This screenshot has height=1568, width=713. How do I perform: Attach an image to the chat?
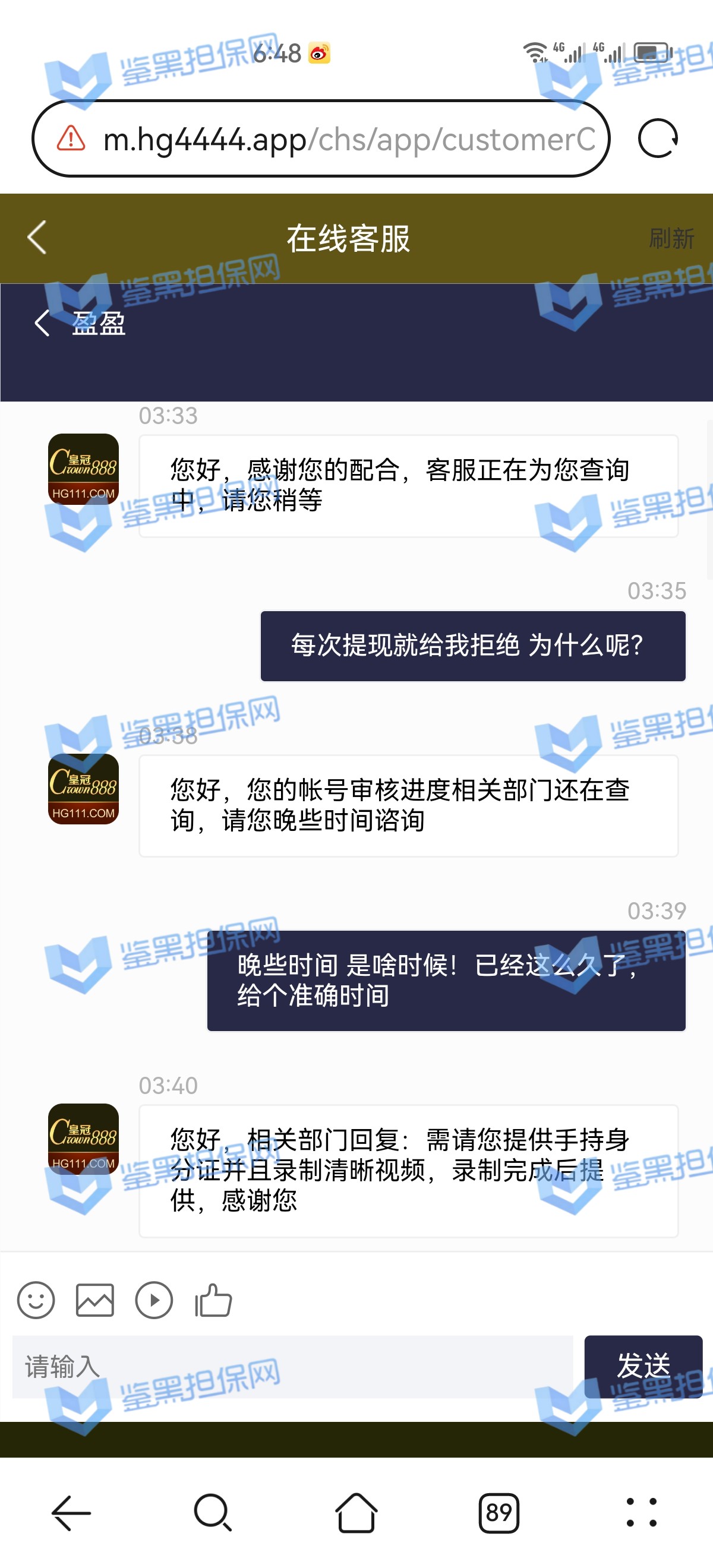pos(94,1300)
